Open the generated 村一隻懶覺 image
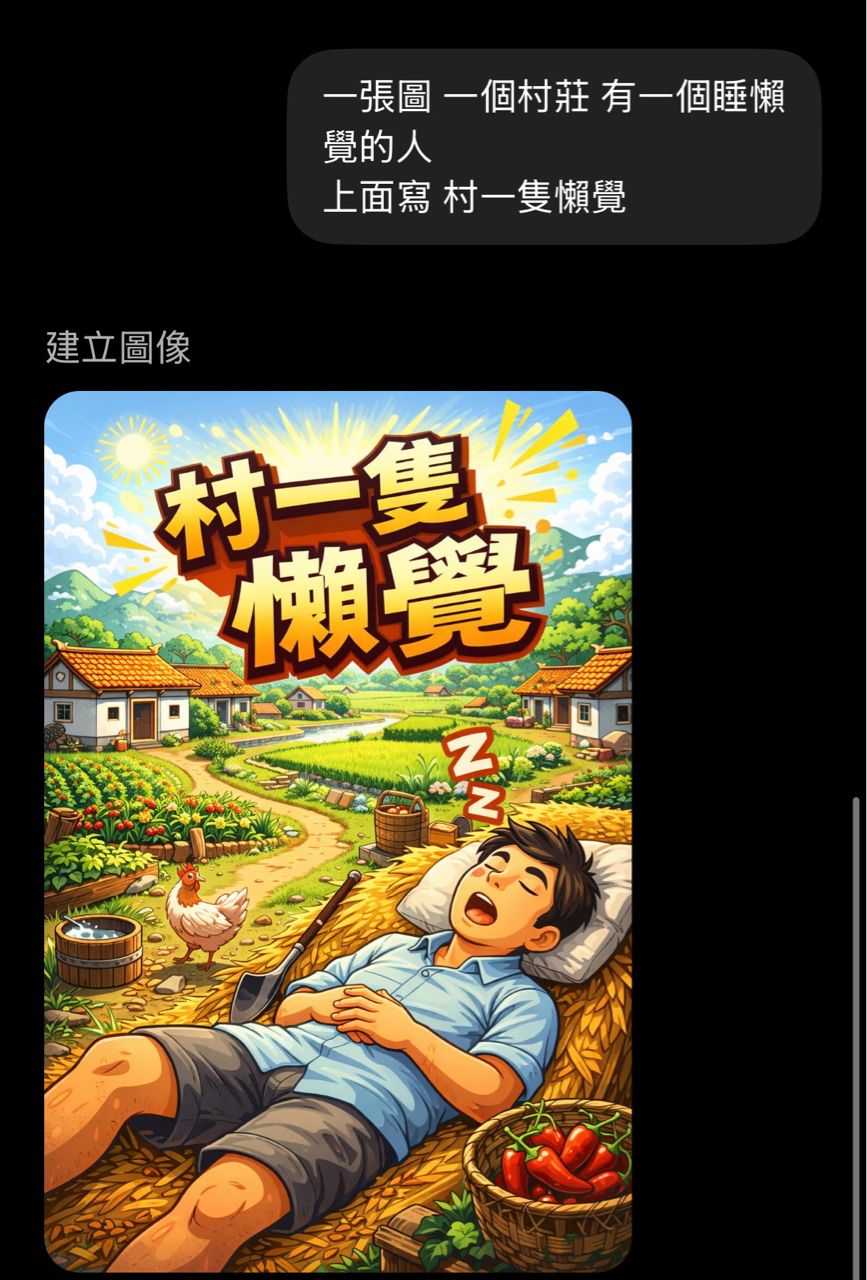Image resolution: width=867 pixels, height=1280 pixels. (x=338, y=830)
